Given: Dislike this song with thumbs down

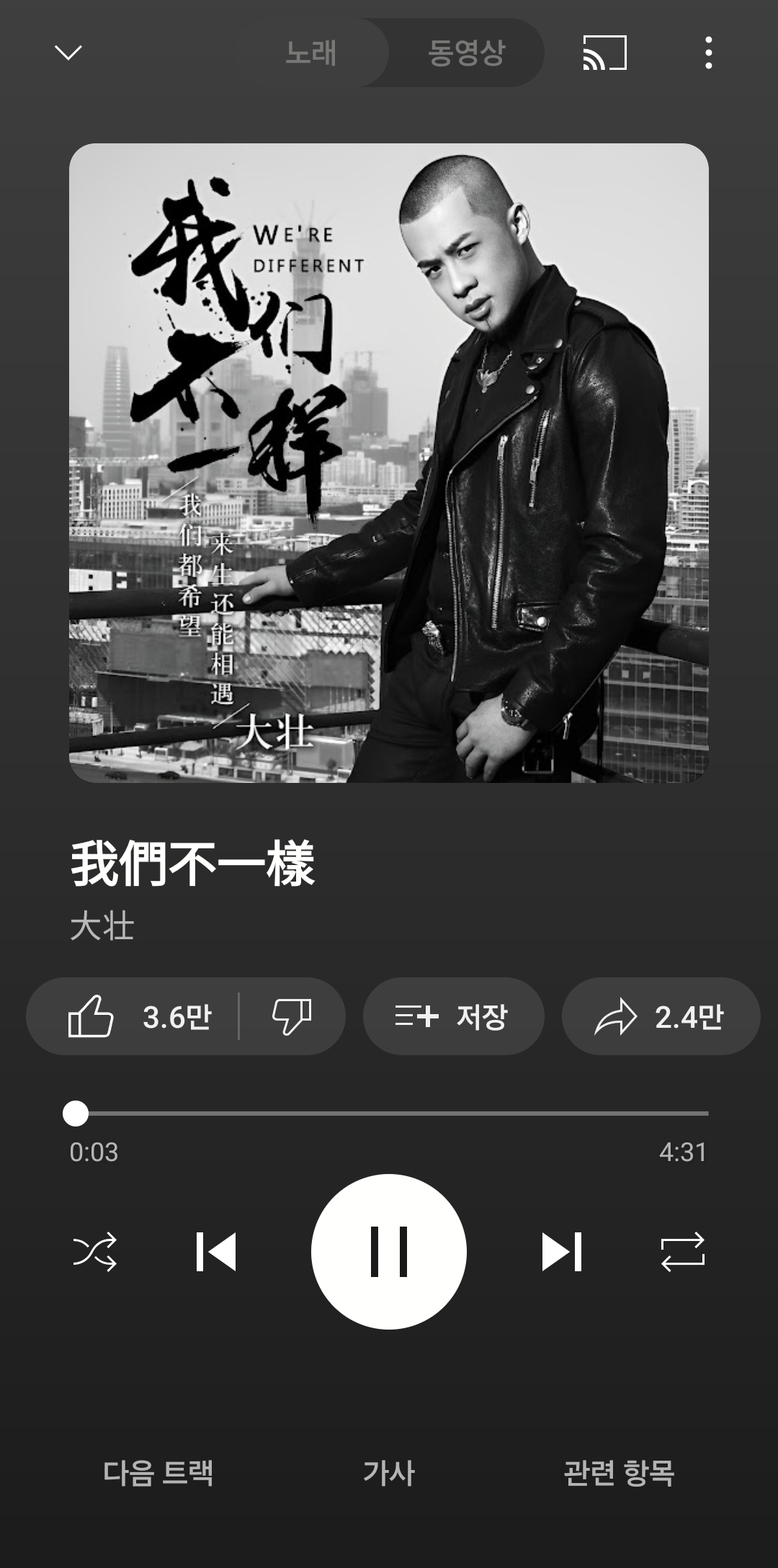Looking at the screenshot, I should tap(292, 1016).
